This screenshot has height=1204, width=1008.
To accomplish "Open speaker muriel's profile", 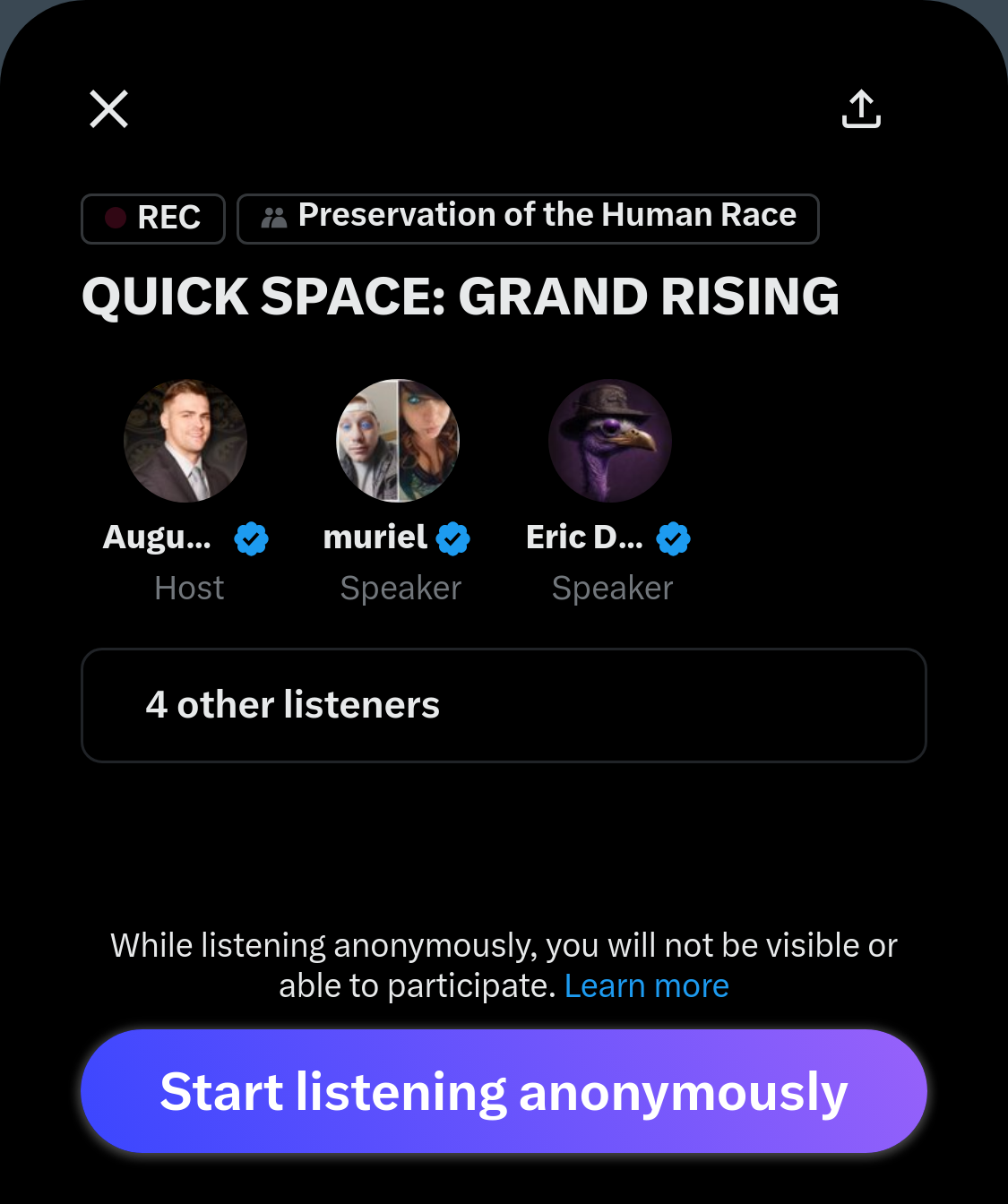I will click(398, 441).
